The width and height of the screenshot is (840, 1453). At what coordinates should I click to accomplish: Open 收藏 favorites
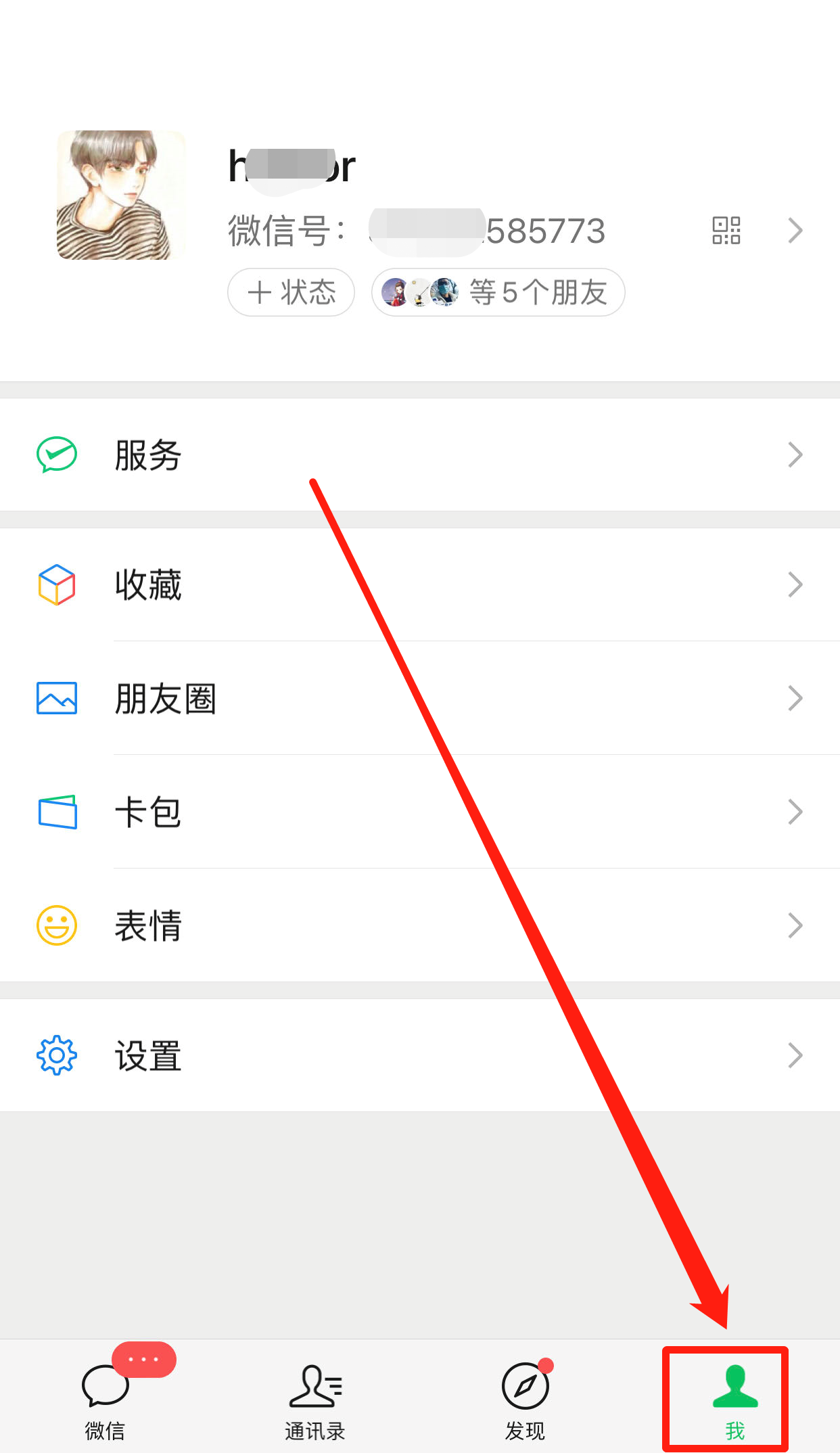[x=419, y=584]
